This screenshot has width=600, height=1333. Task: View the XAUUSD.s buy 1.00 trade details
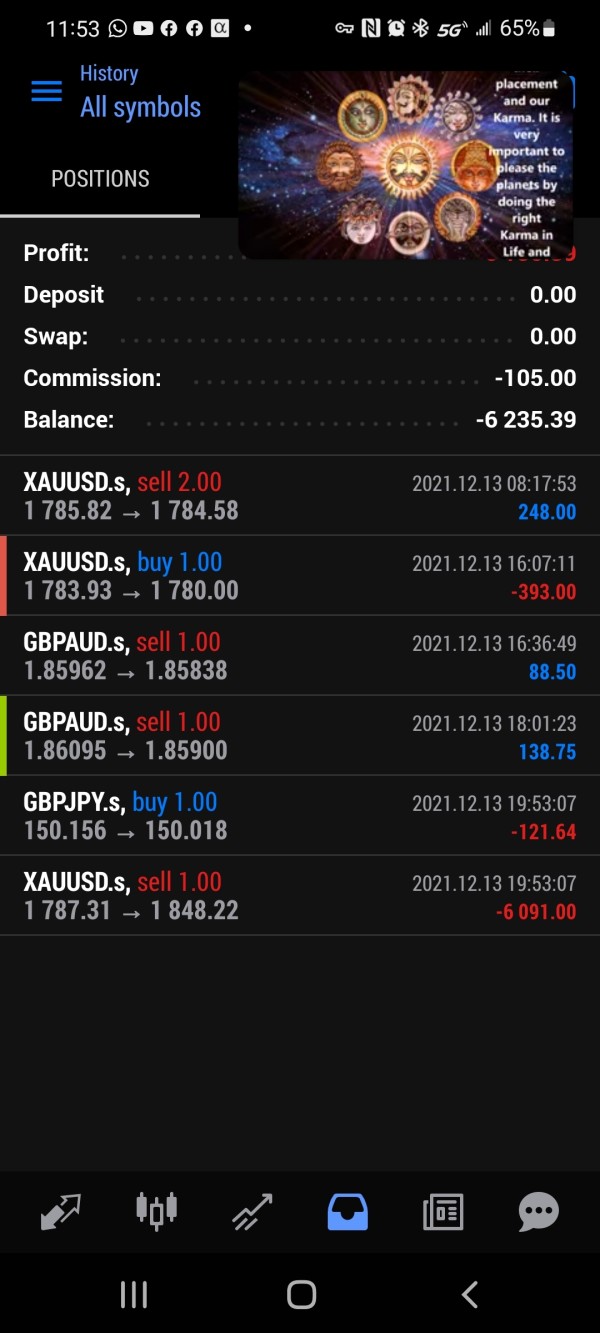click(300, 576)
